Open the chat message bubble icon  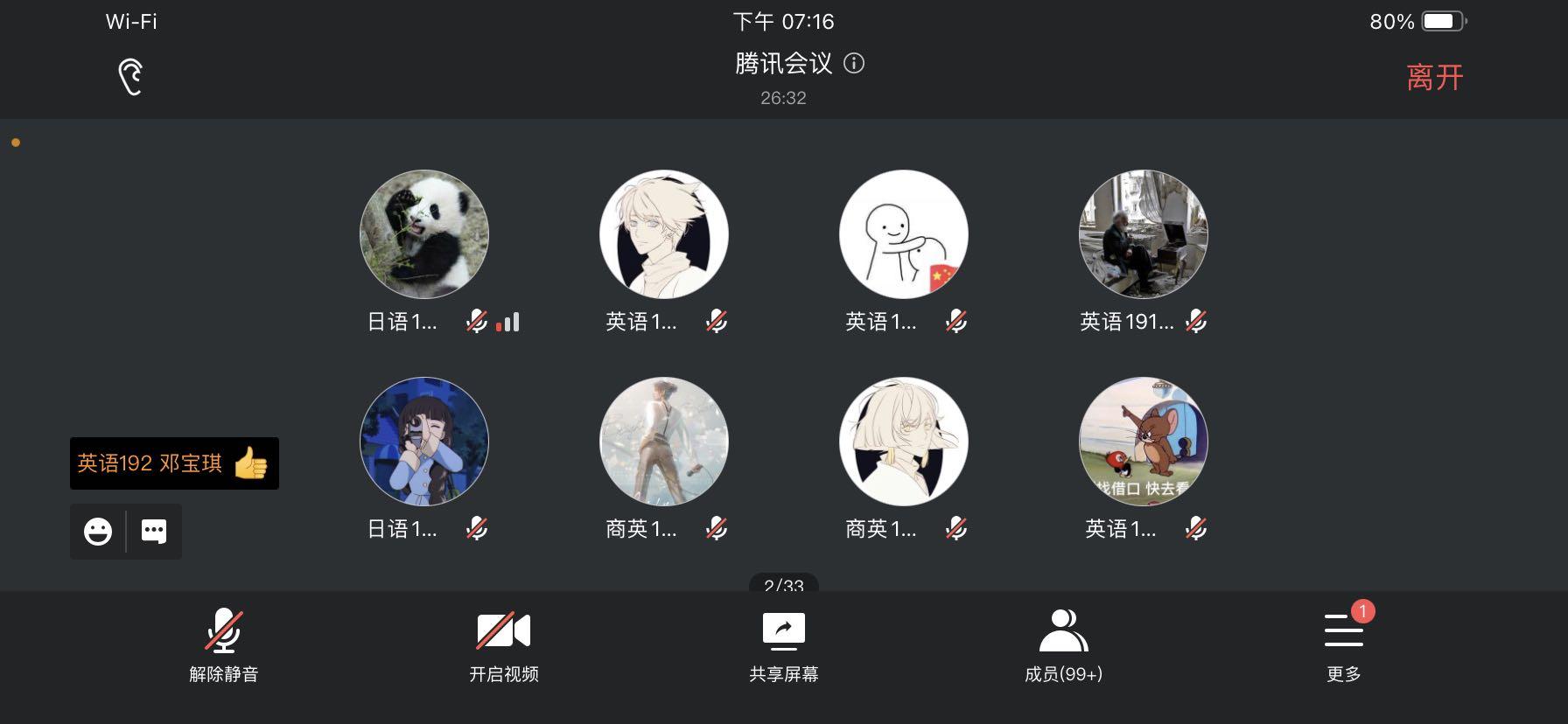[x=154, y=532]
